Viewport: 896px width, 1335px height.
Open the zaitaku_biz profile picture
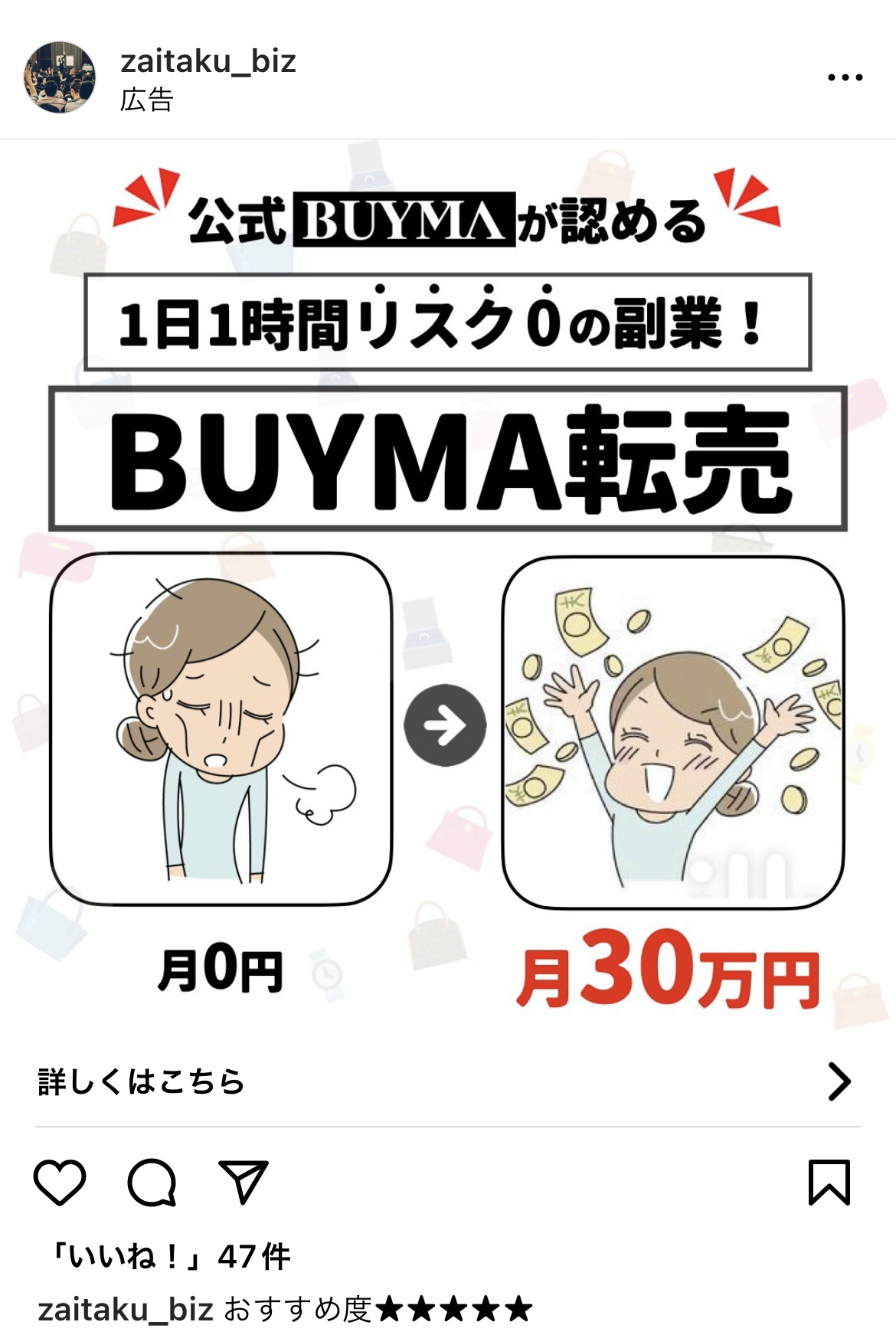tap(60, 77)
